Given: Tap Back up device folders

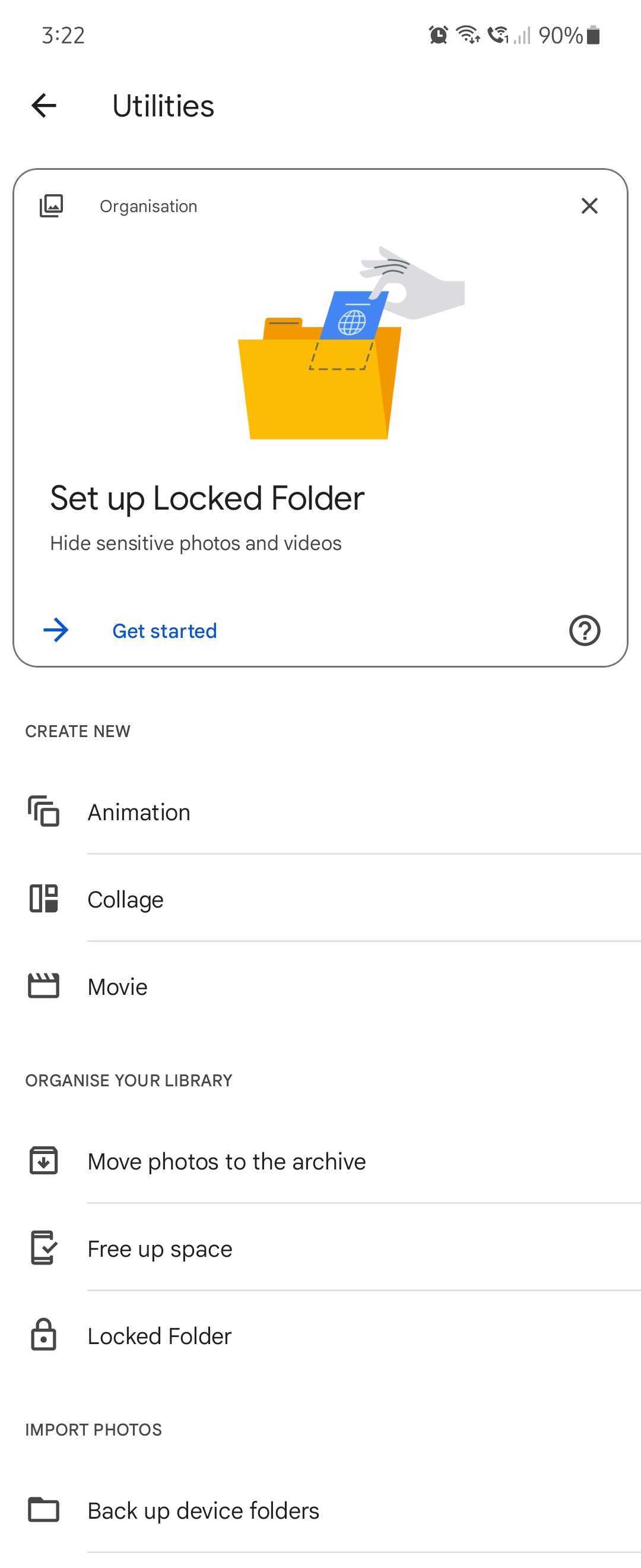Looking at the screenshot, I should coord(203,1510).
